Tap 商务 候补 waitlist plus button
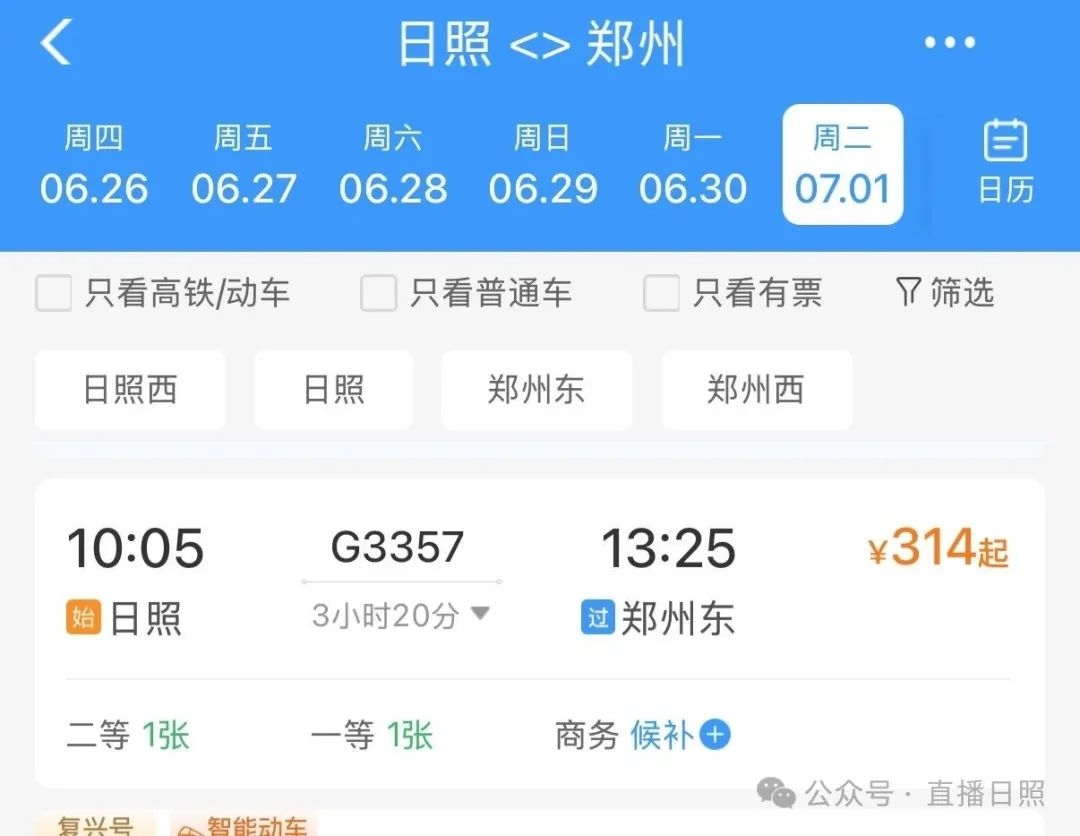This screenshot has width=1080, height=836. [x=715, y=736]
